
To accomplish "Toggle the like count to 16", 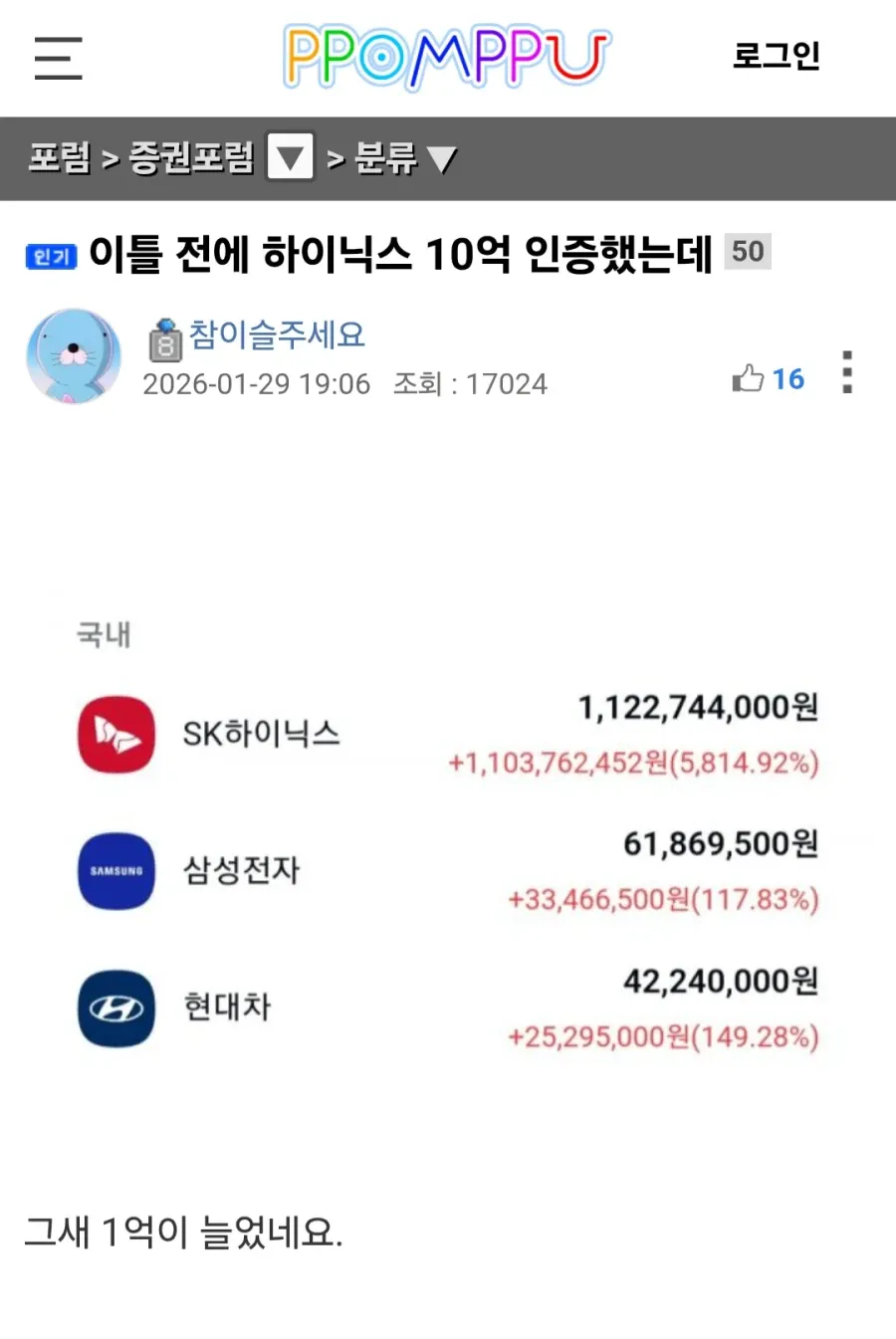I will (788, 378).
